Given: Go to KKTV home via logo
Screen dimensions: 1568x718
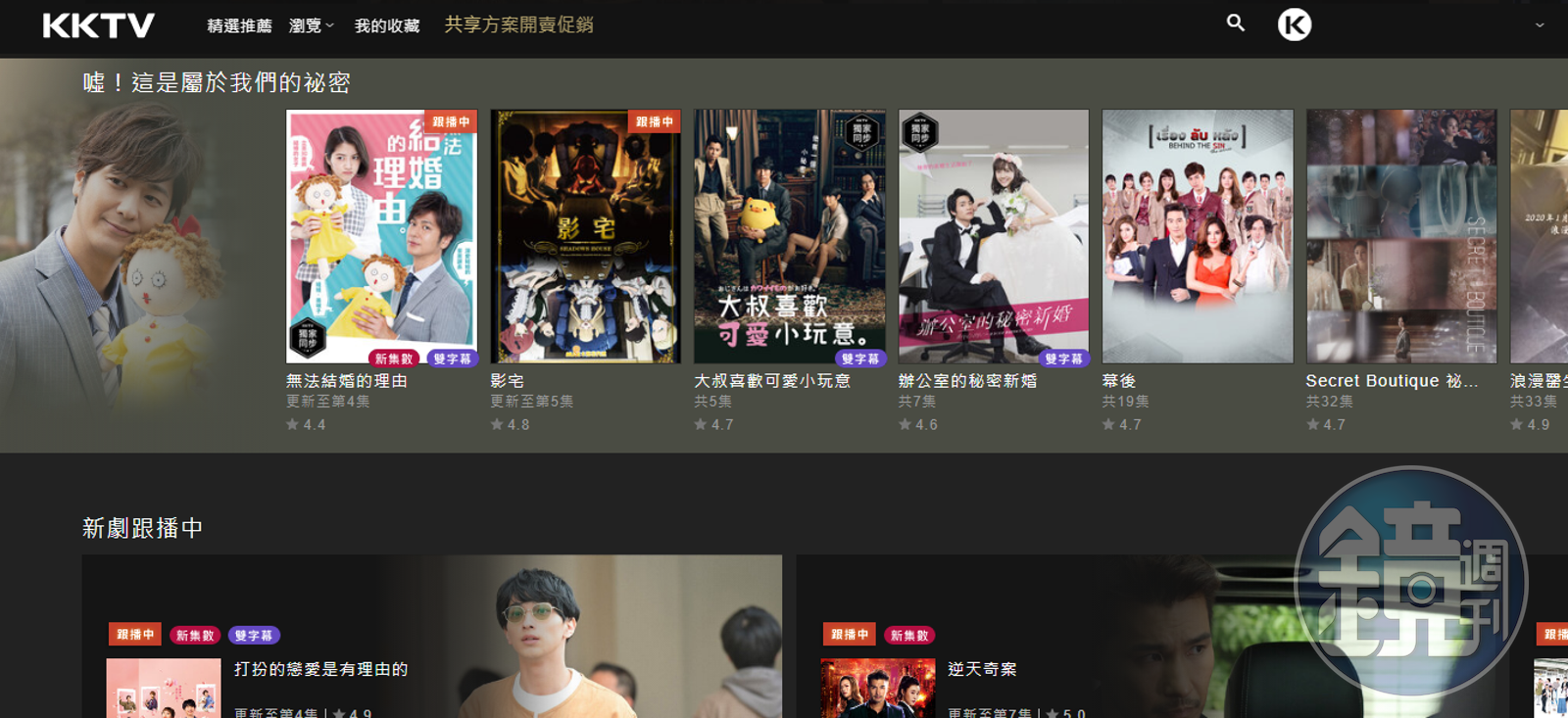Looking at the screenshot, I should pyautogui.click(x=99, y=25).
